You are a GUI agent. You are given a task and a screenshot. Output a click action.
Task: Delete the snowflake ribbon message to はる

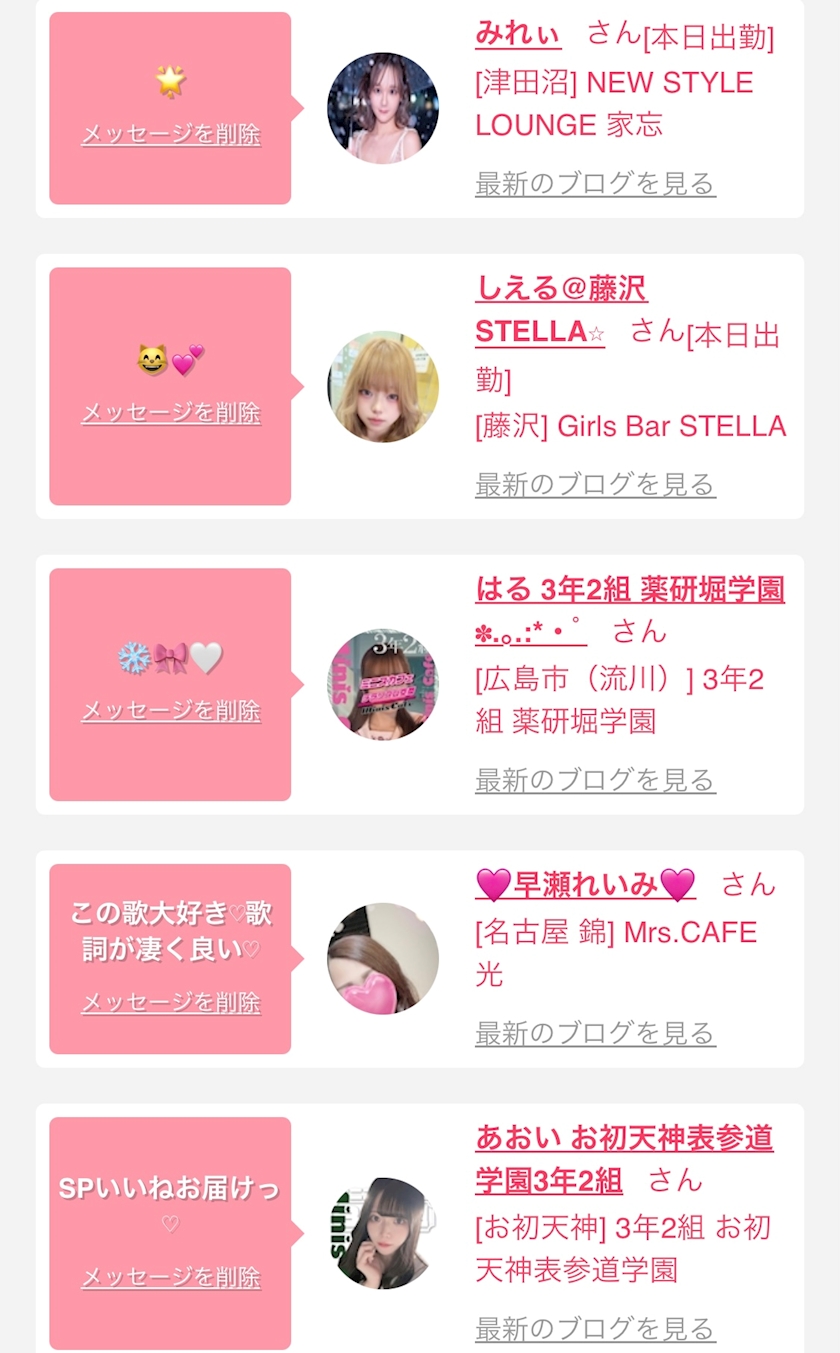point(170,710)
